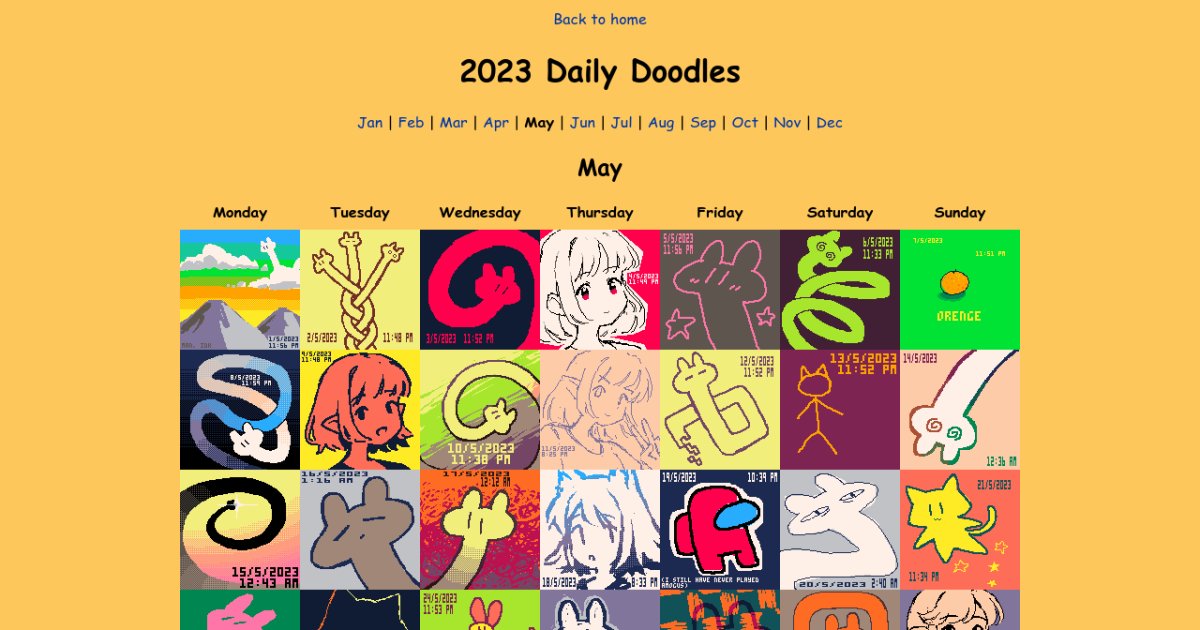Image resolution: width=1200 pixels, height=630 pixels.
Task: Open the Aug month link
Action: [x=661, y=122]
